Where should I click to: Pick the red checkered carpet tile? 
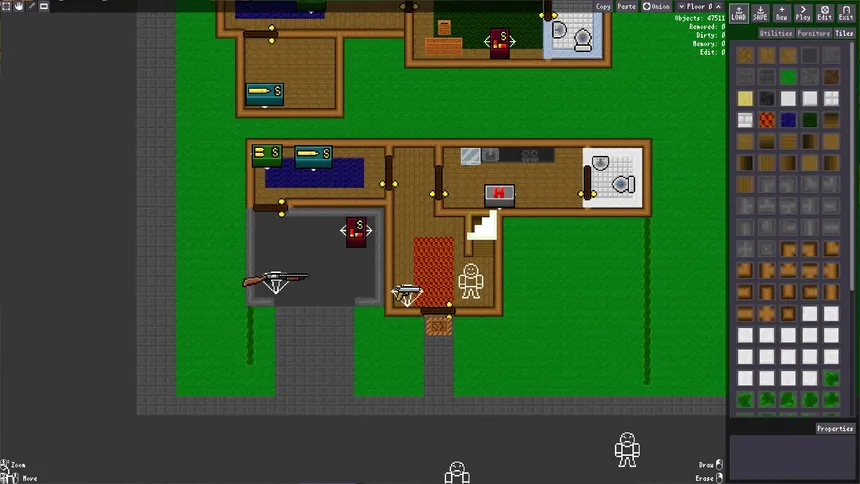(767, 120)
